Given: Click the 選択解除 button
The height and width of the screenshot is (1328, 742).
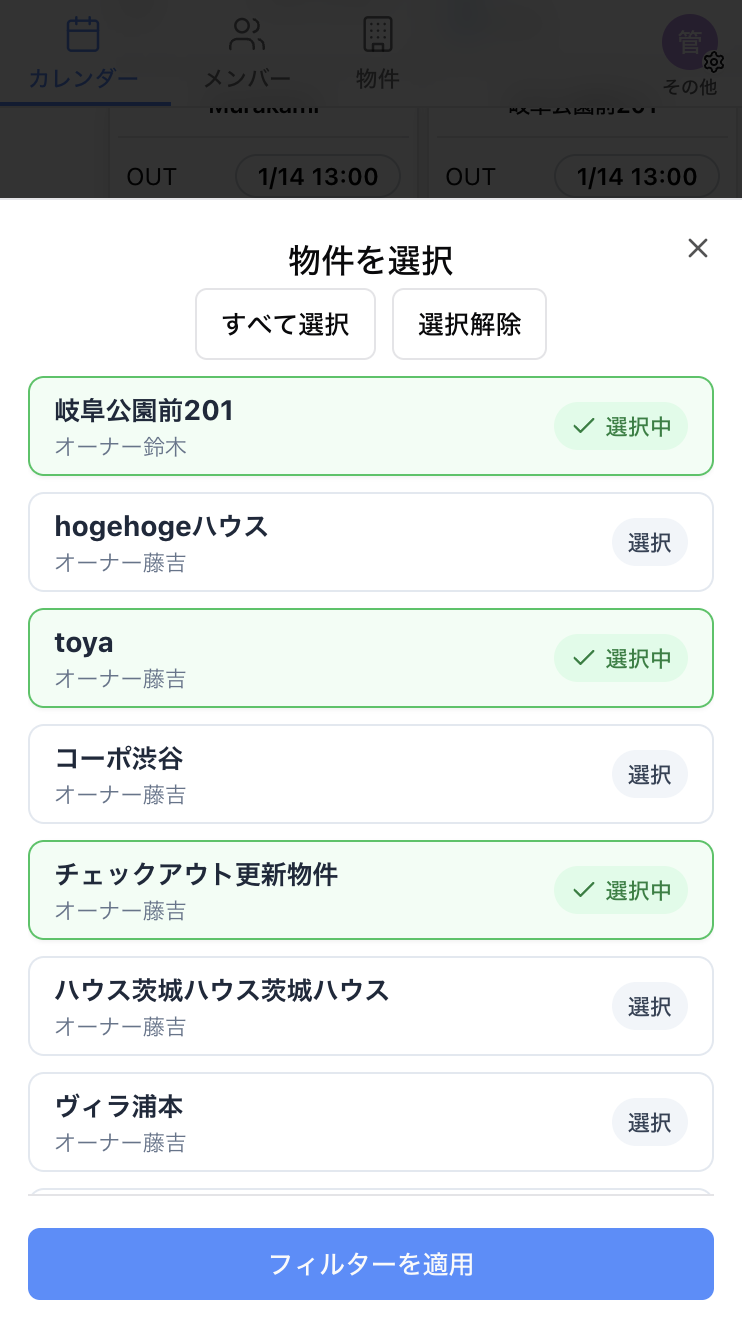Looking at the screenshot, I should (469, 323).
